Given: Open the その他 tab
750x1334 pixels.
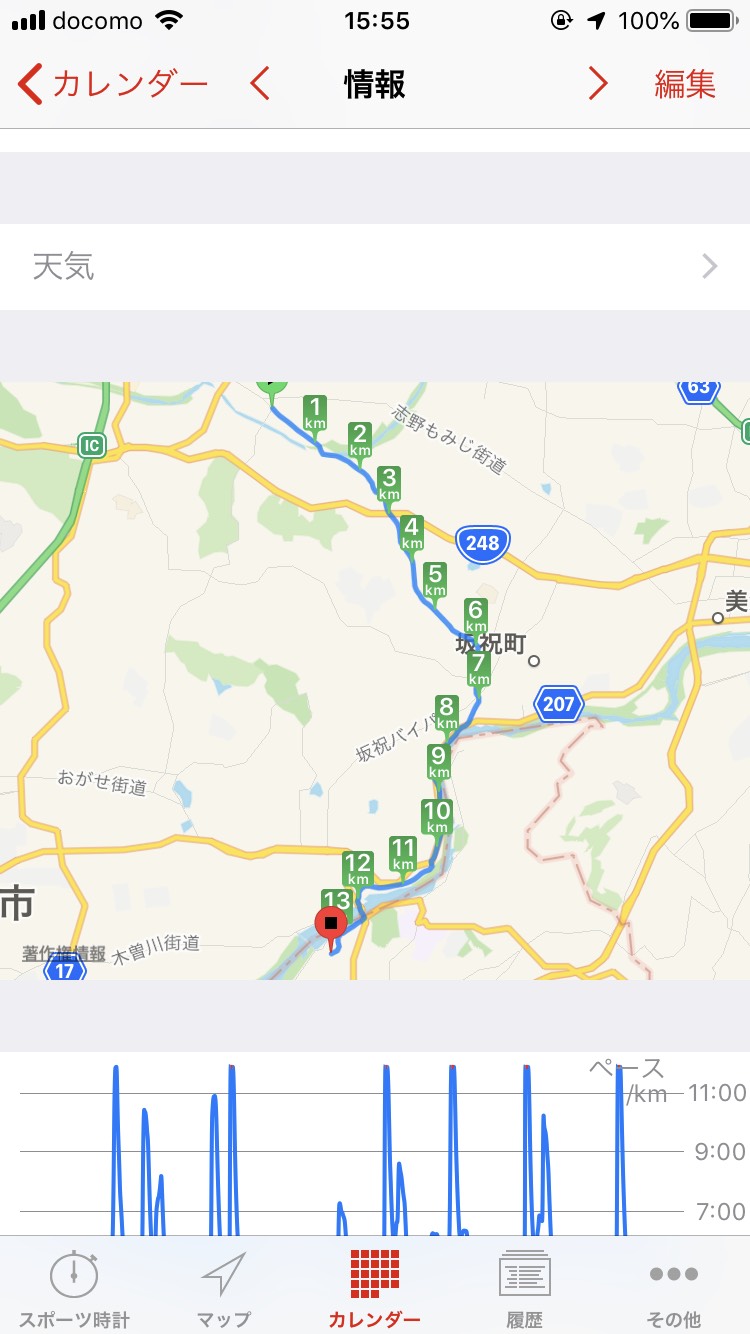Looking at the screenshot, I should pos(674,1288).
